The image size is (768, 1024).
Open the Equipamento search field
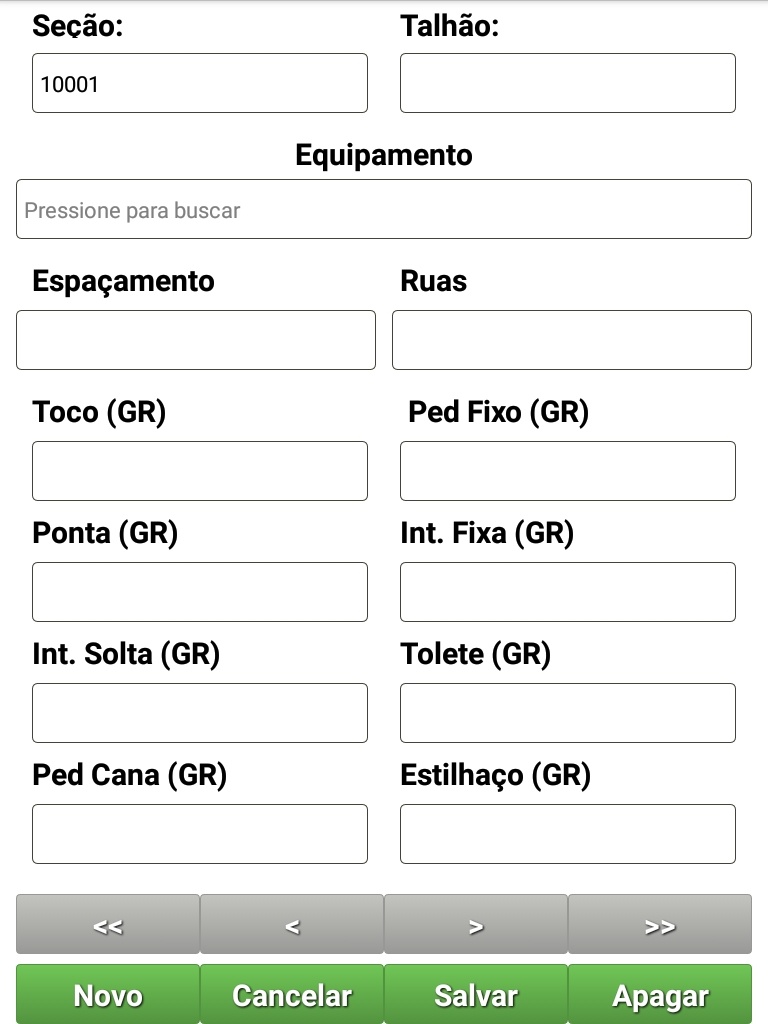click(x=383, y=209)
